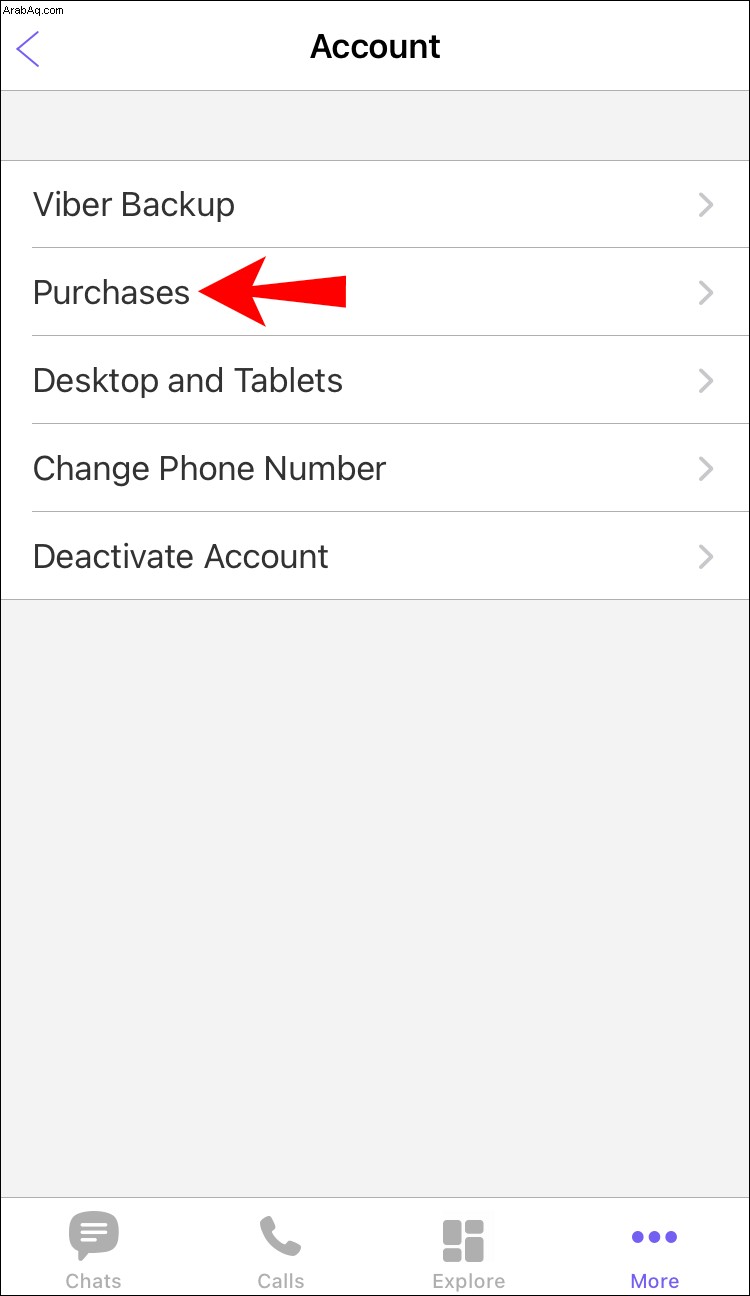Switch to the Chats tab
Viewport: 750px width, 1296px height.
pyautogui.click(x=94, y=1250)
